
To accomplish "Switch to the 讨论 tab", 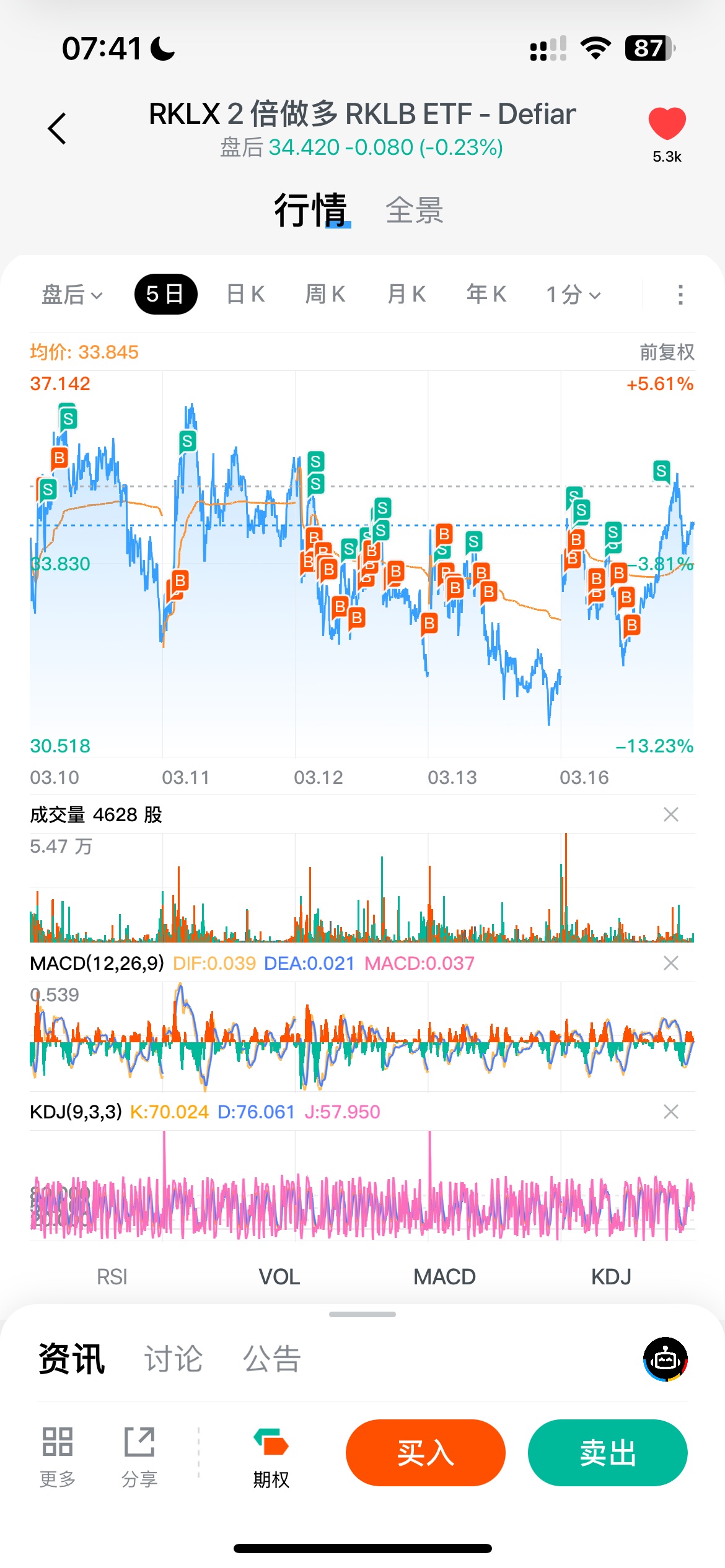I will tap(174, 1359).
